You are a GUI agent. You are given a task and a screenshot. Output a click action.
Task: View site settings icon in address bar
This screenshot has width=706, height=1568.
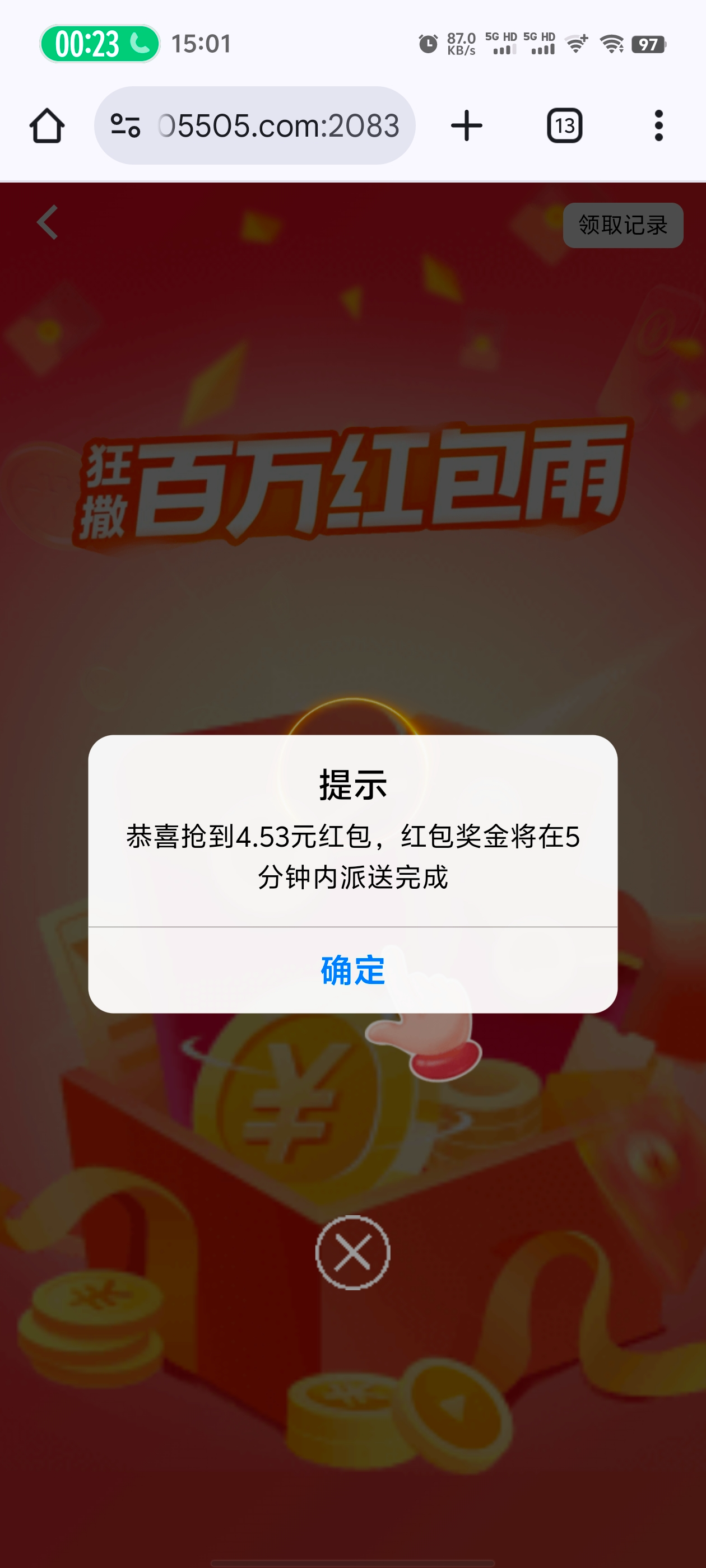coord(126,126)
